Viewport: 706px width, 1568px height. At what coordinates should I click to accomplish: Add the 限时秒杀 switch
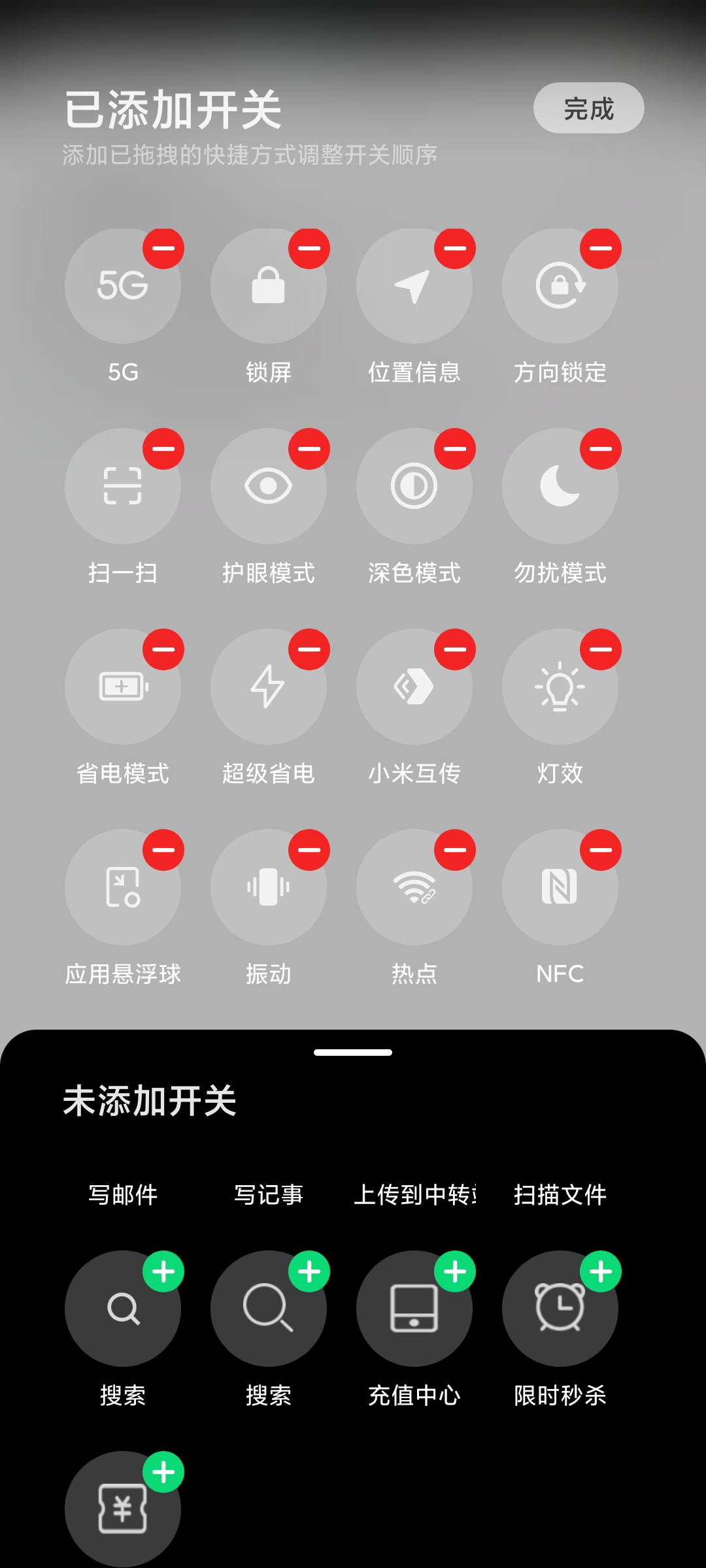pyautogui.click(x=601, y=1271)
